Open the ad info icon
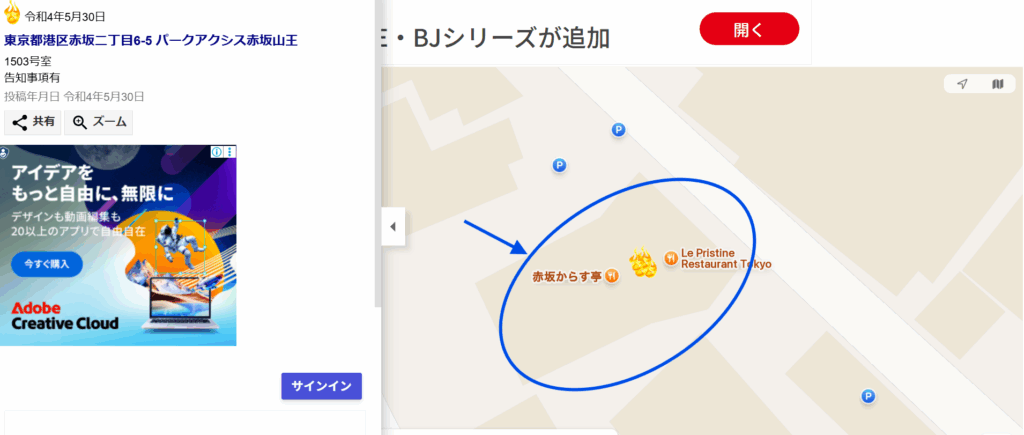The height and width of the screenshot is (435, 1024). pos(217,152)
